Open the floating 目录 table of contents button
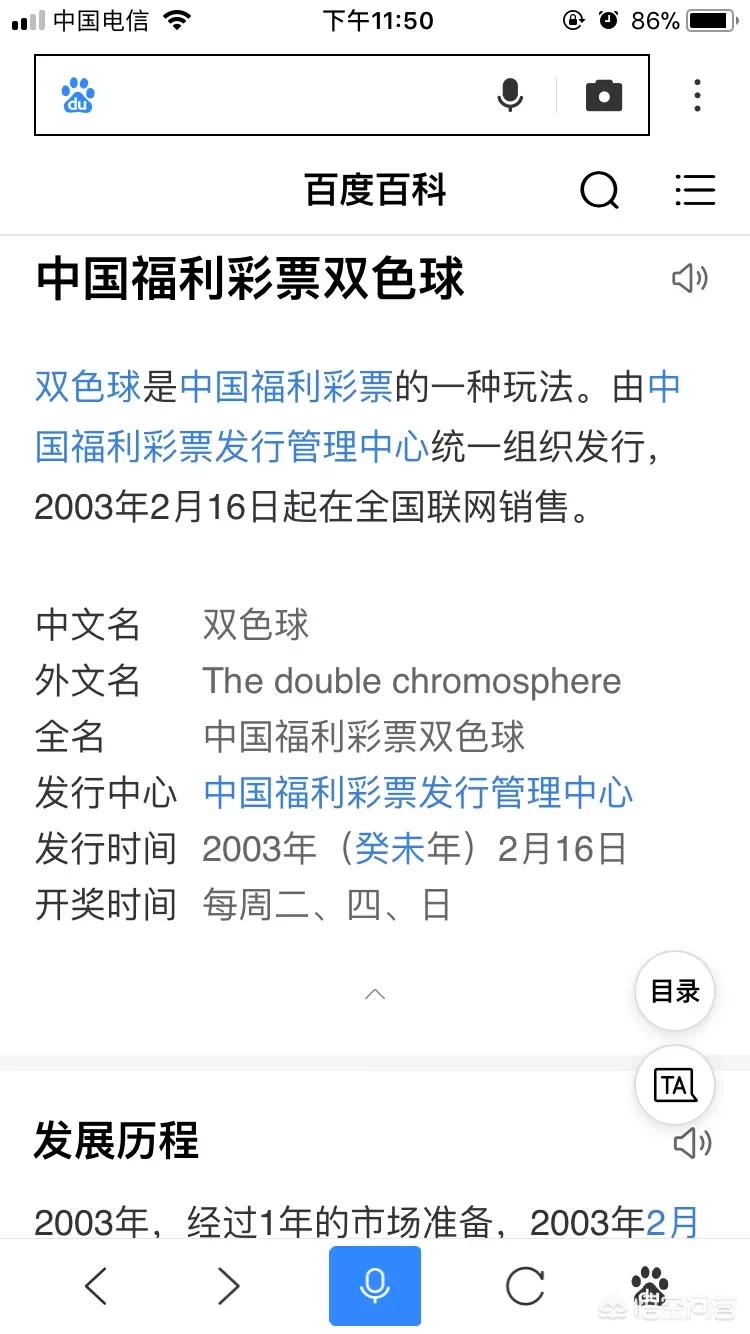The image size is (750, 1334). (x=675, y=991)
